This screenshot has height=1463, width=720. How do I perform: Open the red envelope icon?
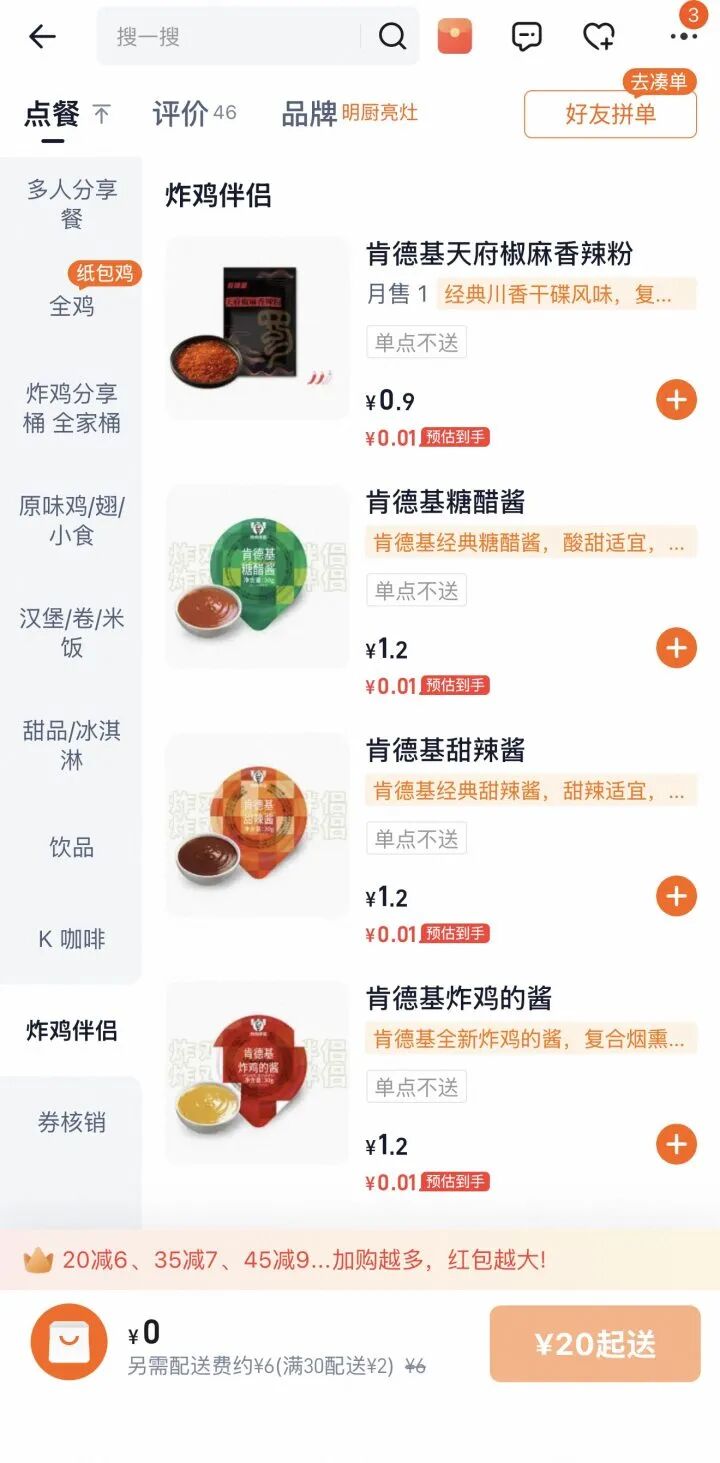tap(455, 37)
